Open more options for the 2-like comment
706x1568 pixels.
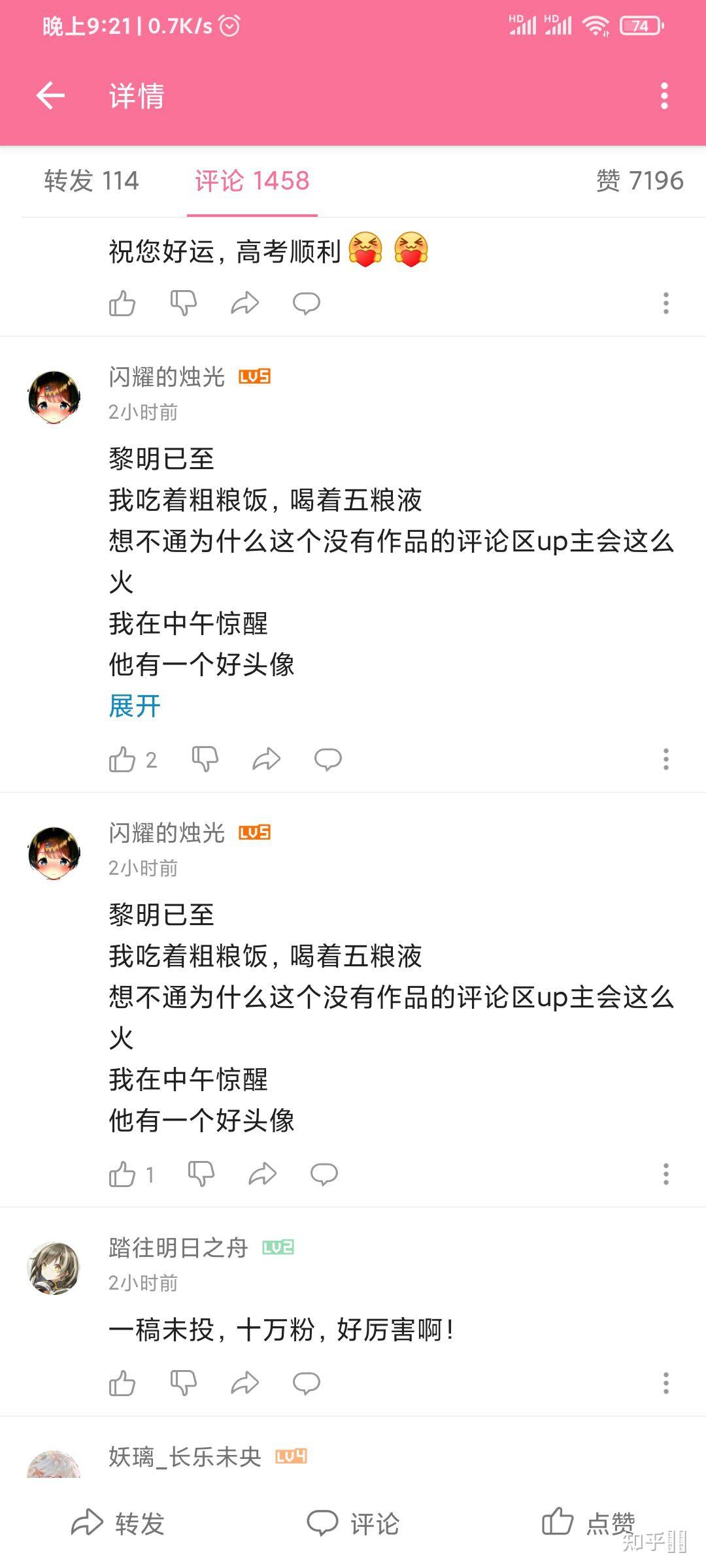pos(665,759)
